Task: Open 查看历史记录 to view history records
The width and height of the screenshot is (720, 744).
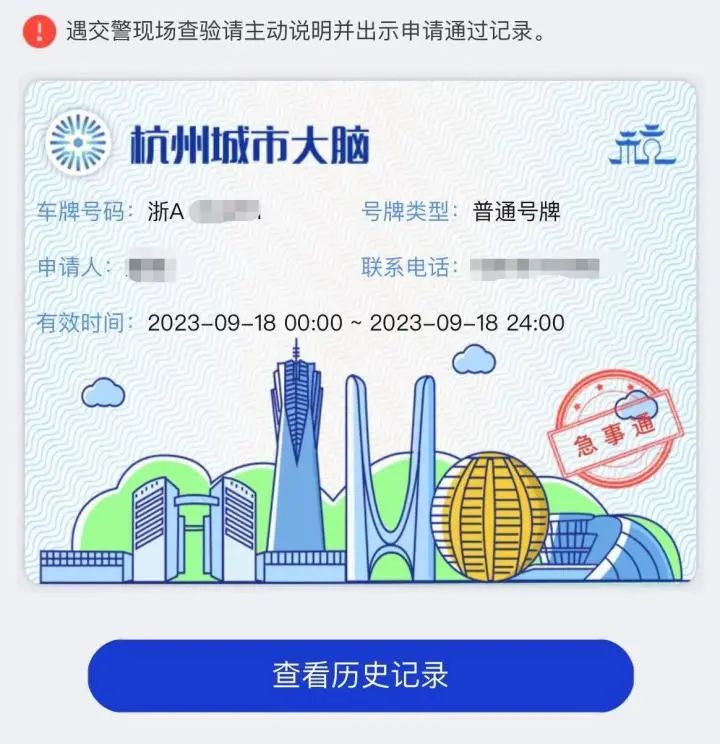Action: point(360,675)
